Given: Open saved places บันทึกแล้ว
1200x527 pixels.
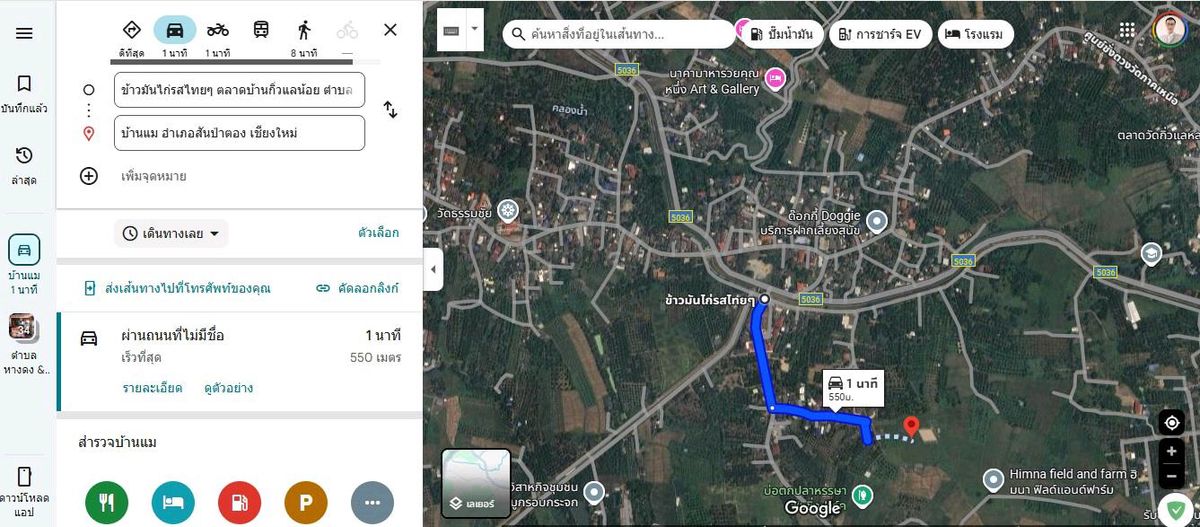Looking at the screenshot, I should click(24, 93).
